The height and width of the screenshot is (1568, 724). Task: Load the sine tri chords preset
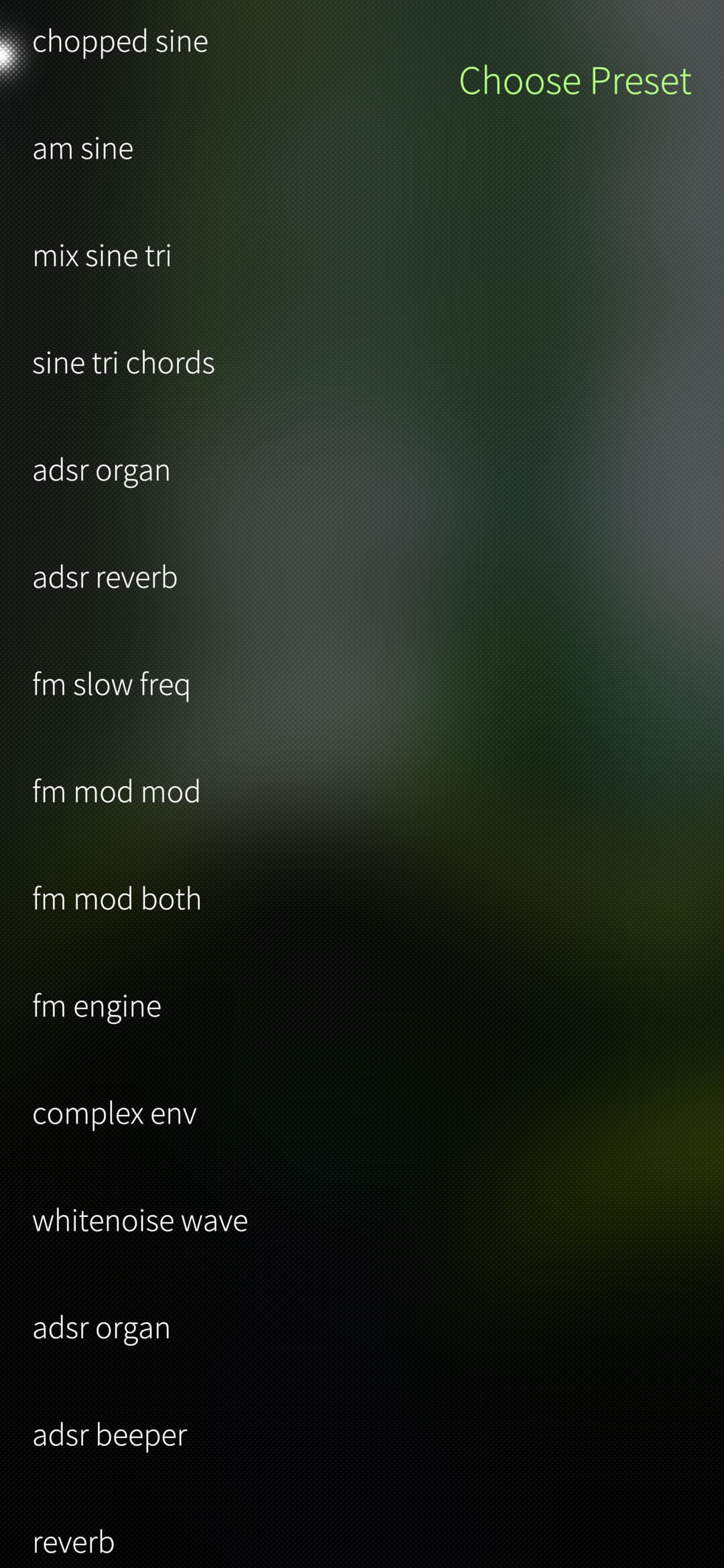pos(123,363)
